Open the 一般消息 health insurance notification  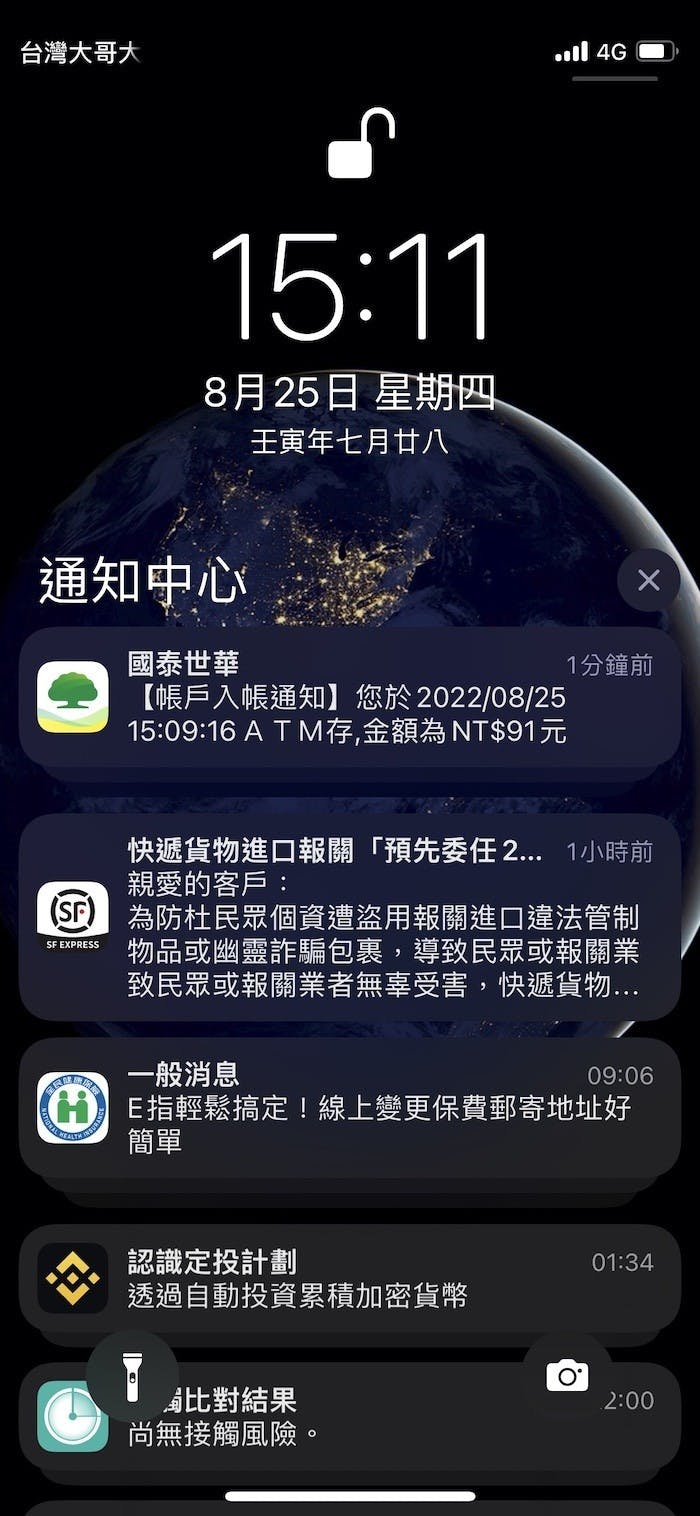(x=349, y=1106)
